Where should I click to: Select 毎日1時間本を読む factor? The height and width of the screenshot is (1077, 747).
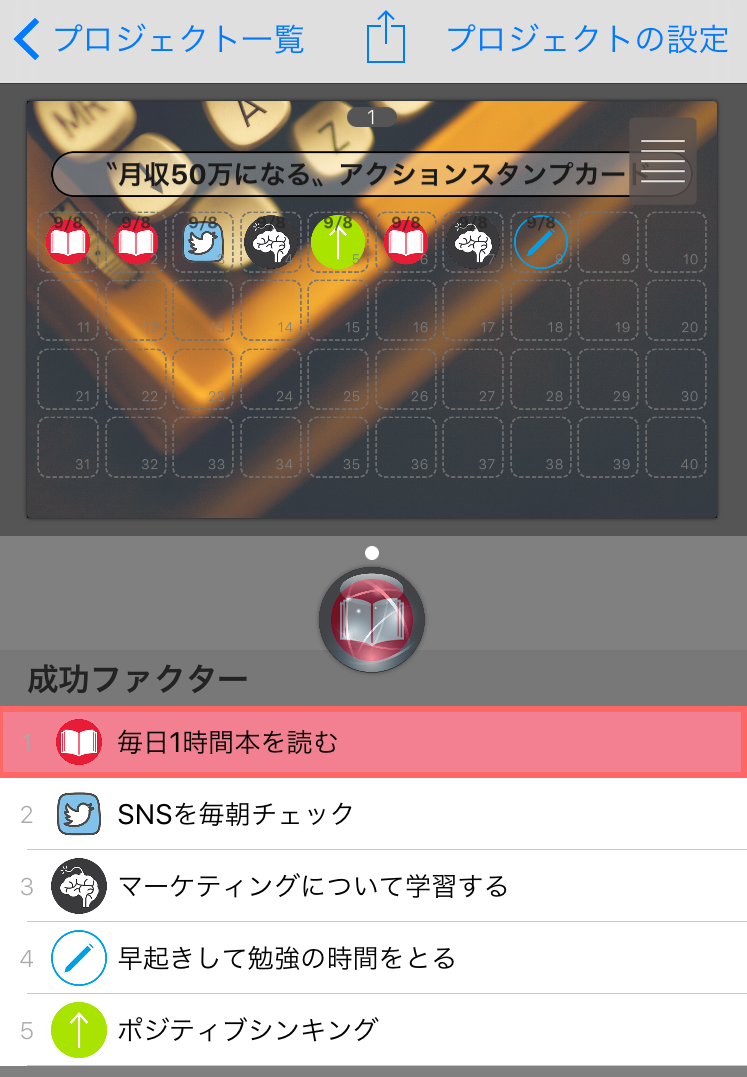tap(373, 742)
